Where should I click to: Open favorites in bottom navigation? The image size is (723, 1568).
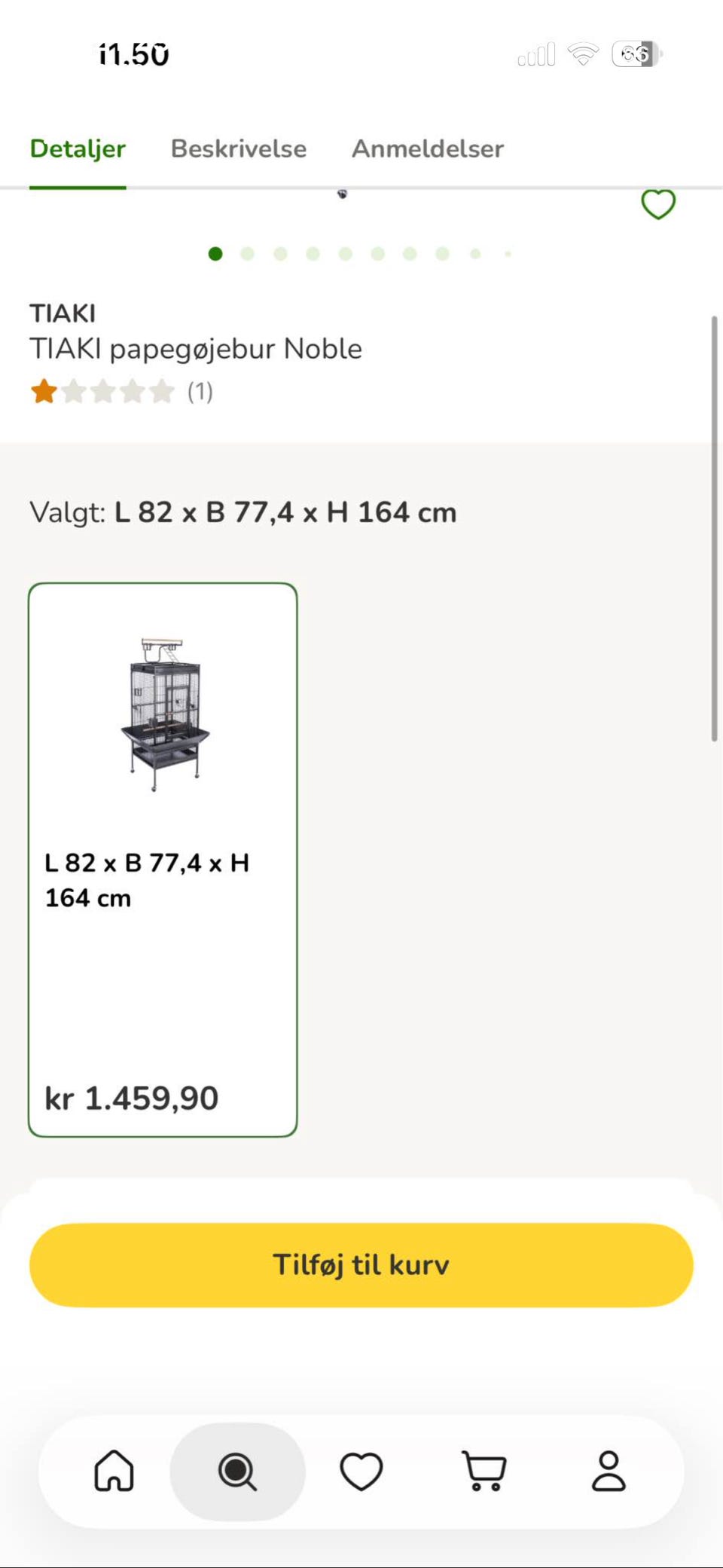361,1472
